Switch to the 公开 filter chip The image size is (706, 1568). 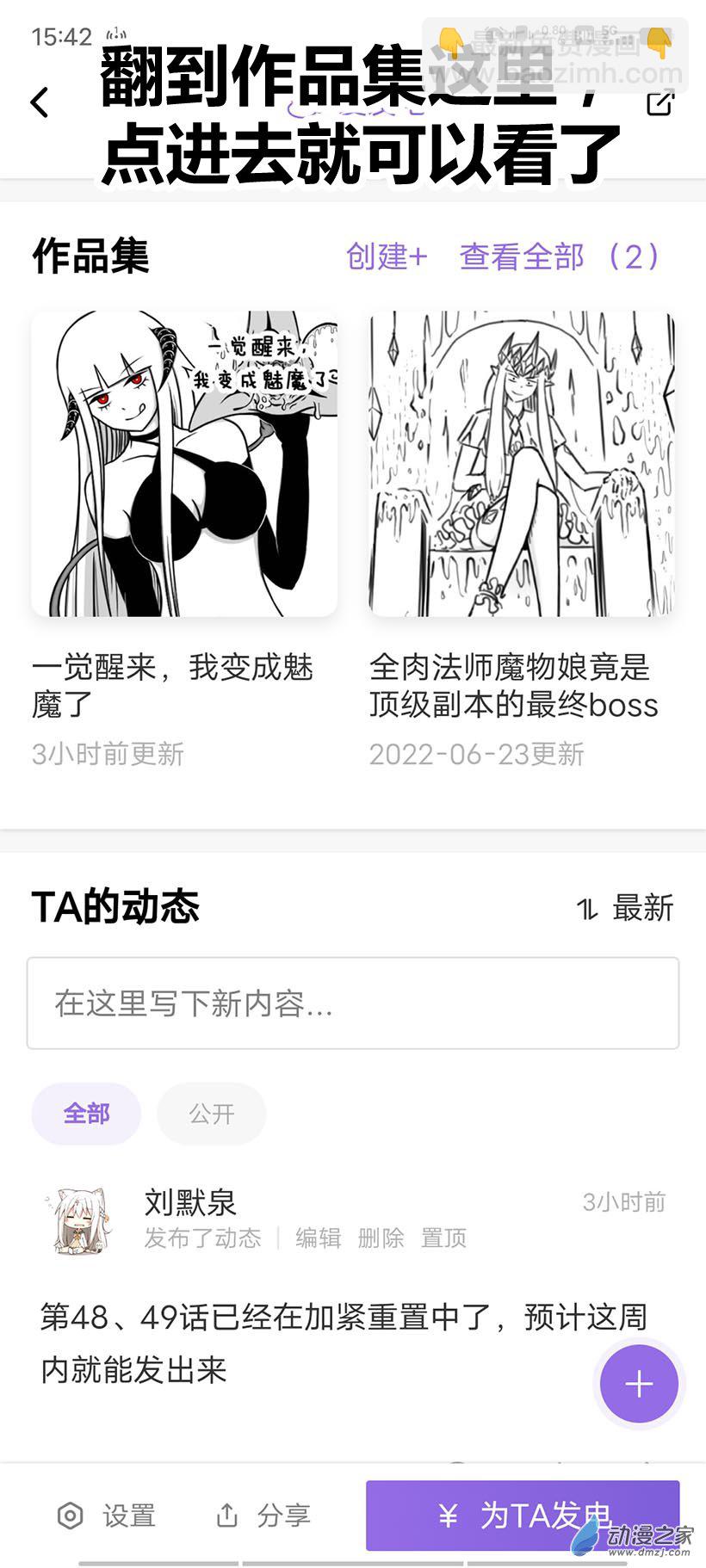coord(212,1114)
